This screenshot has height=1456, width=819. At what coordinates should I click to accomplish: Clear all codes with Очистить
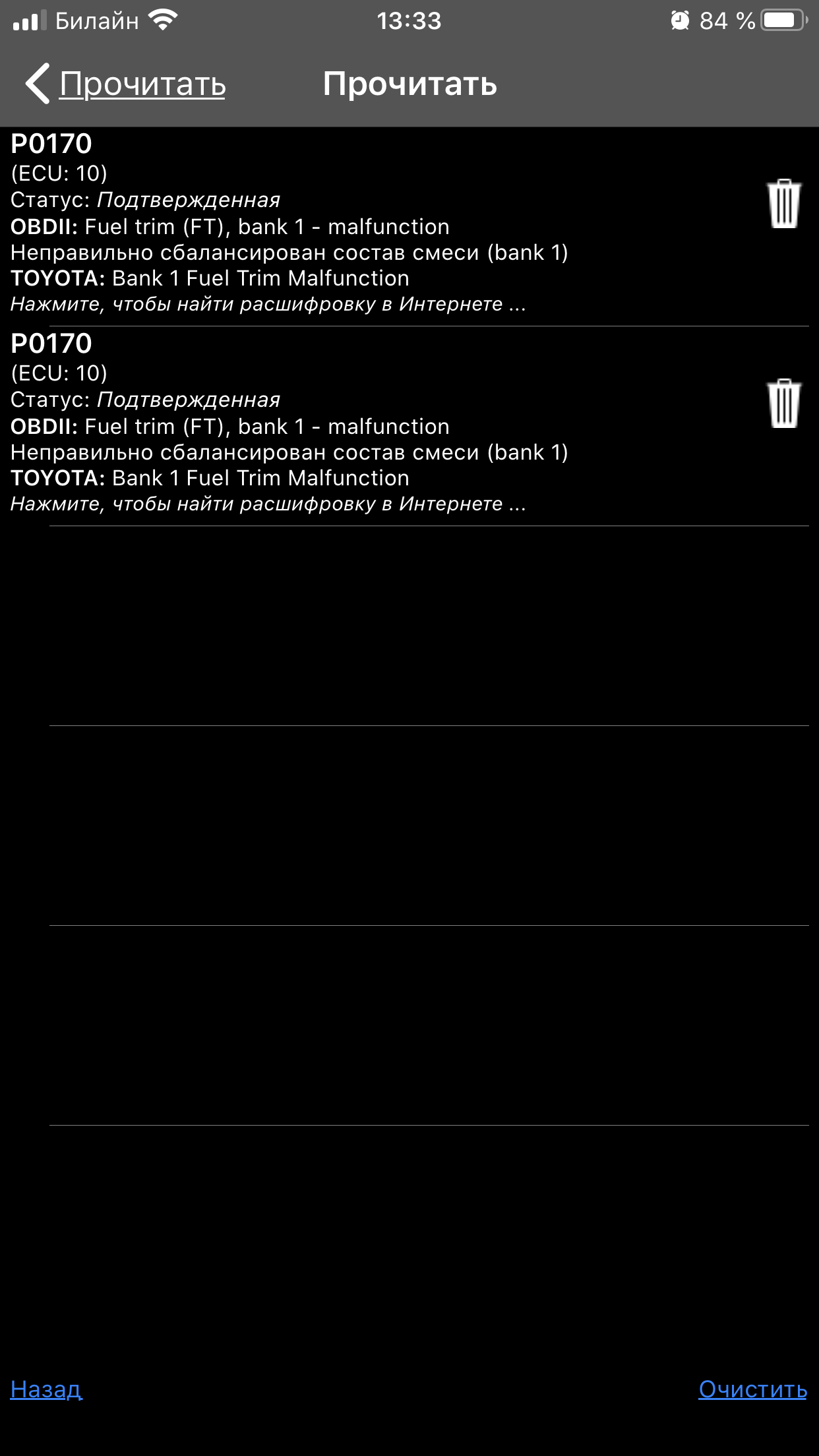752,1389
